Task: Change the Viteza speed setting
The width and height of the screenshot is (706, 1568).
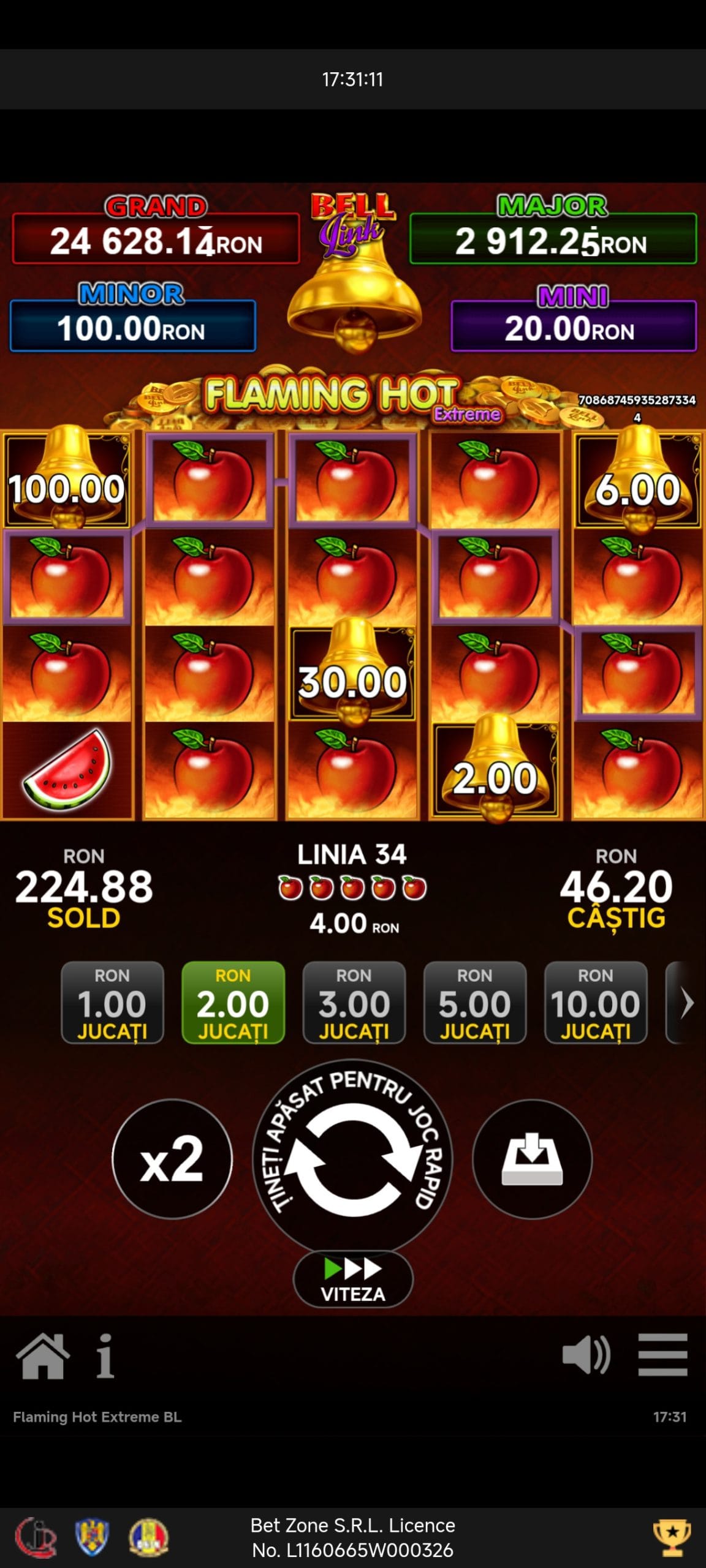Action: coord(353,1279)
